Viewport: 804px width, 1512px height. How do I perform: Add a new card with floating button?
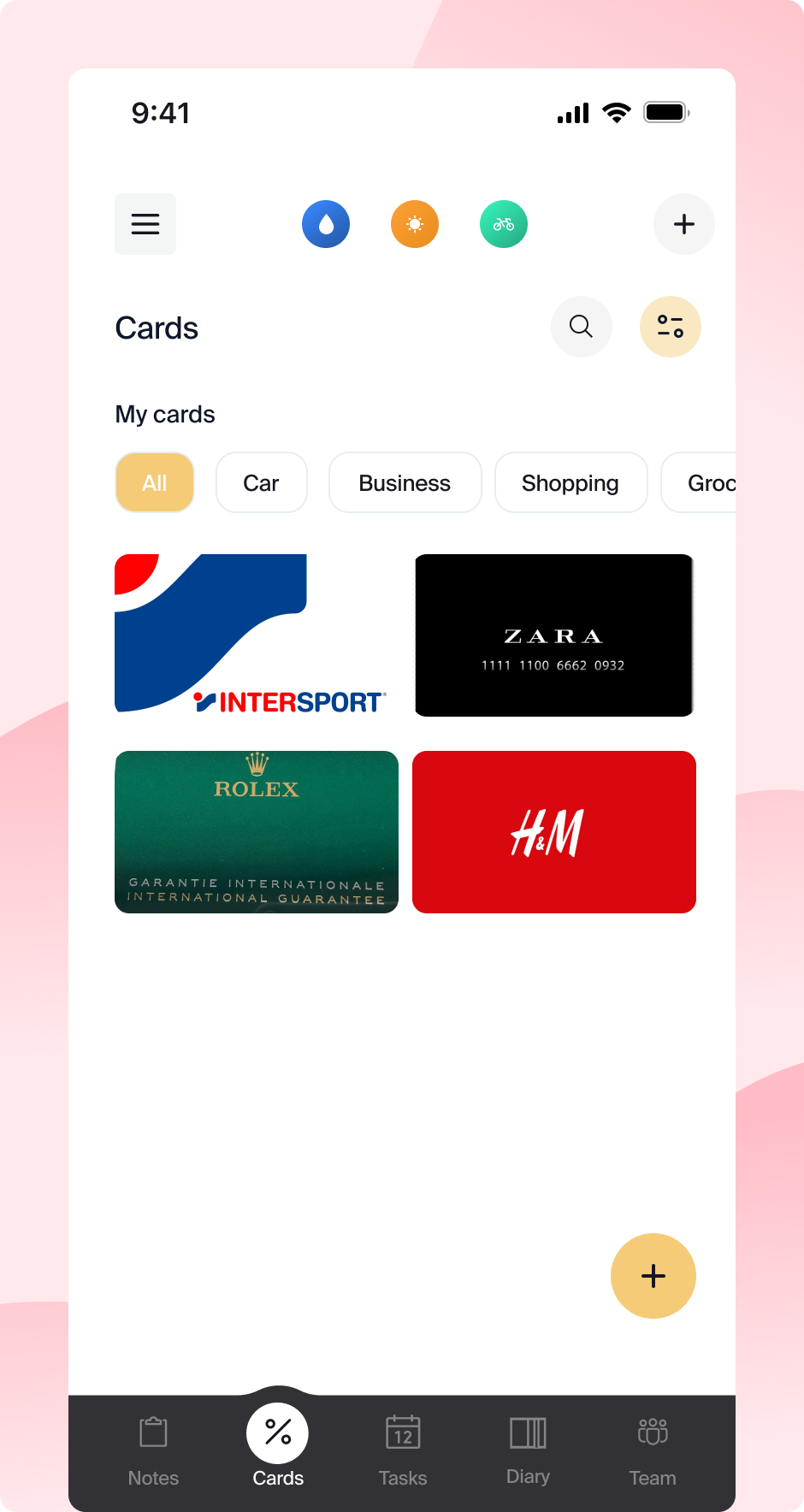(653, 1275)
